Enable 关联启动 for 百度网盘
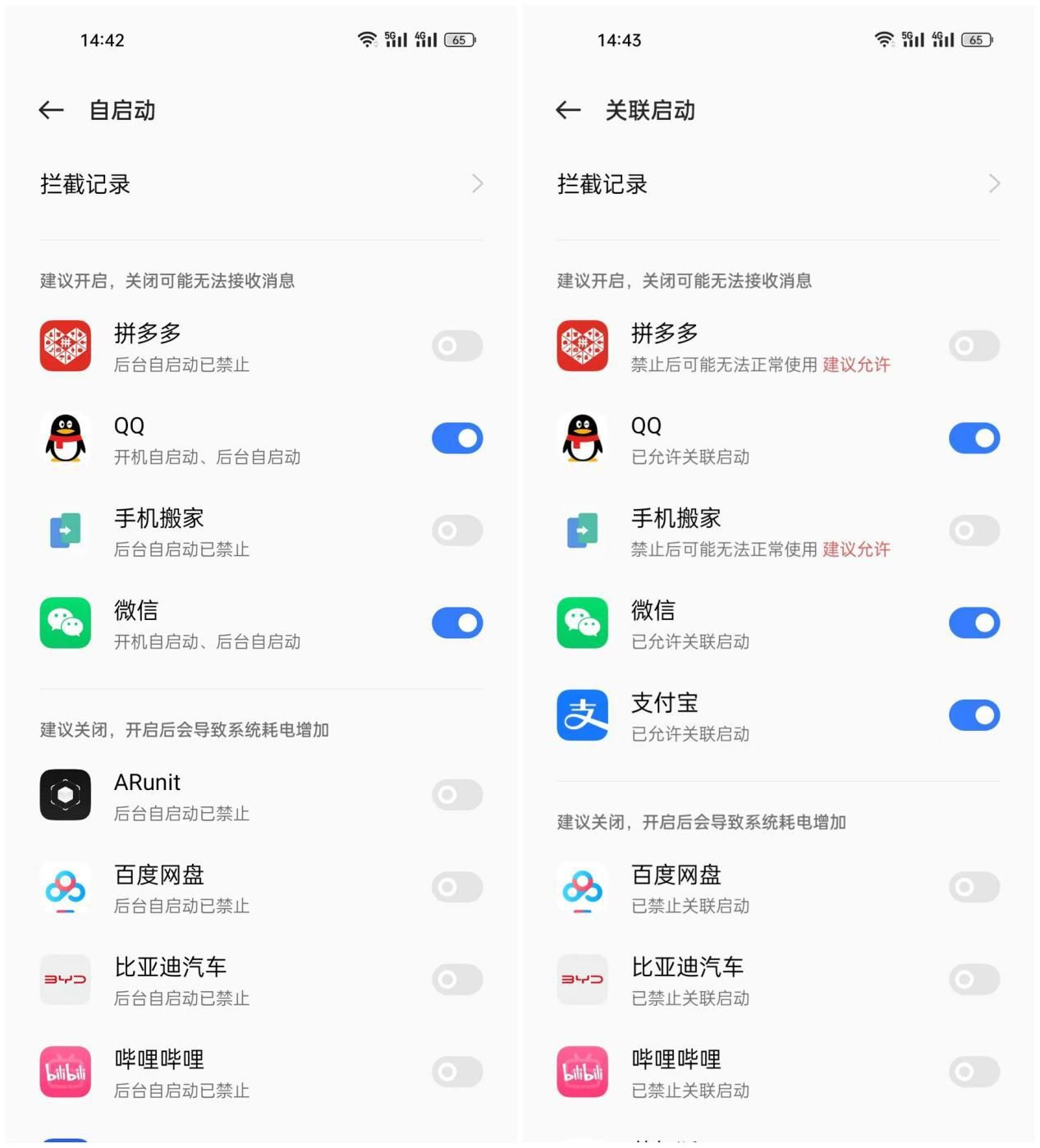This screenshot has height=1148, width=1040. point(974,887)
